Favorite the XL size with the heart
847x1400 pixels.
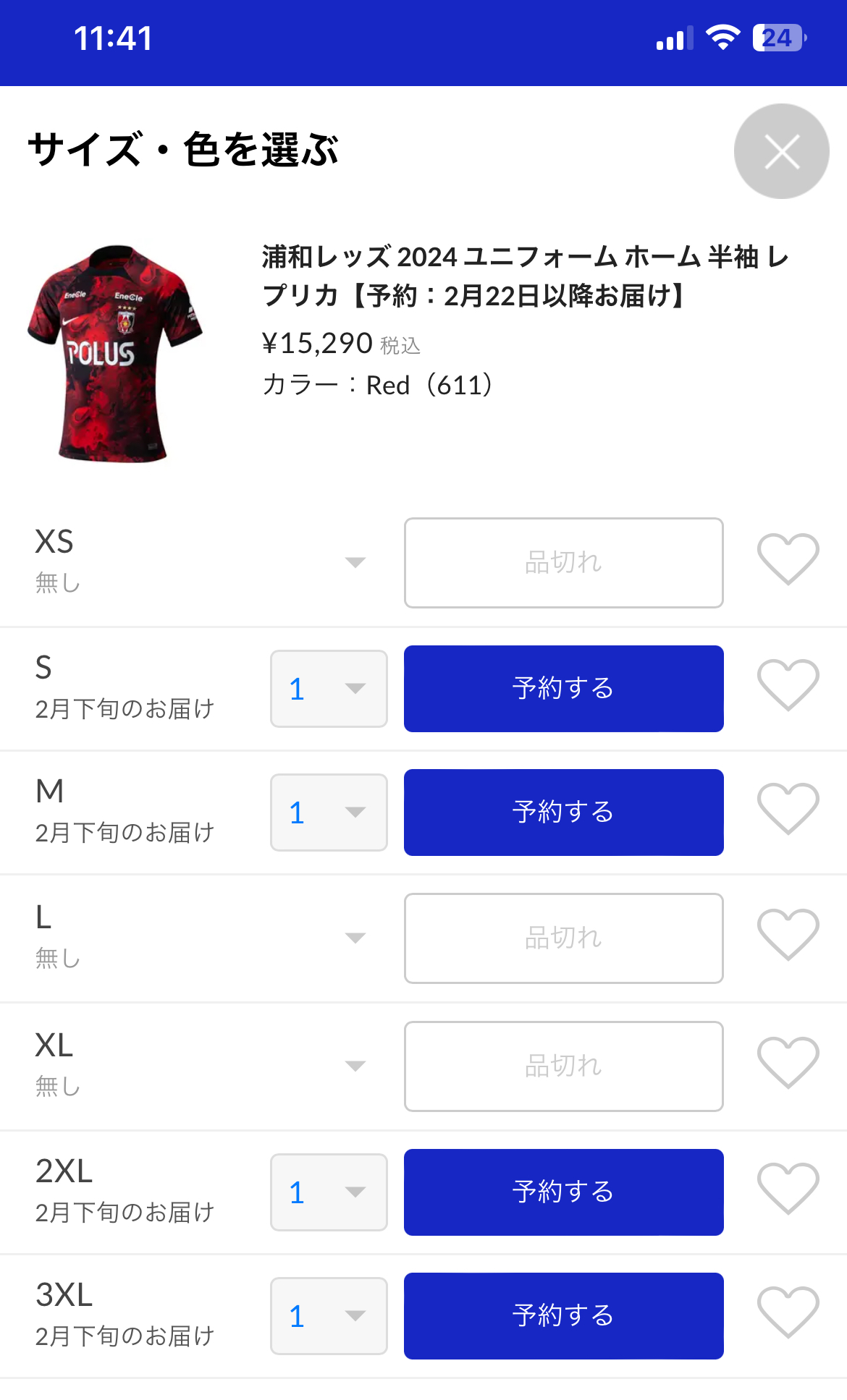788,1063
